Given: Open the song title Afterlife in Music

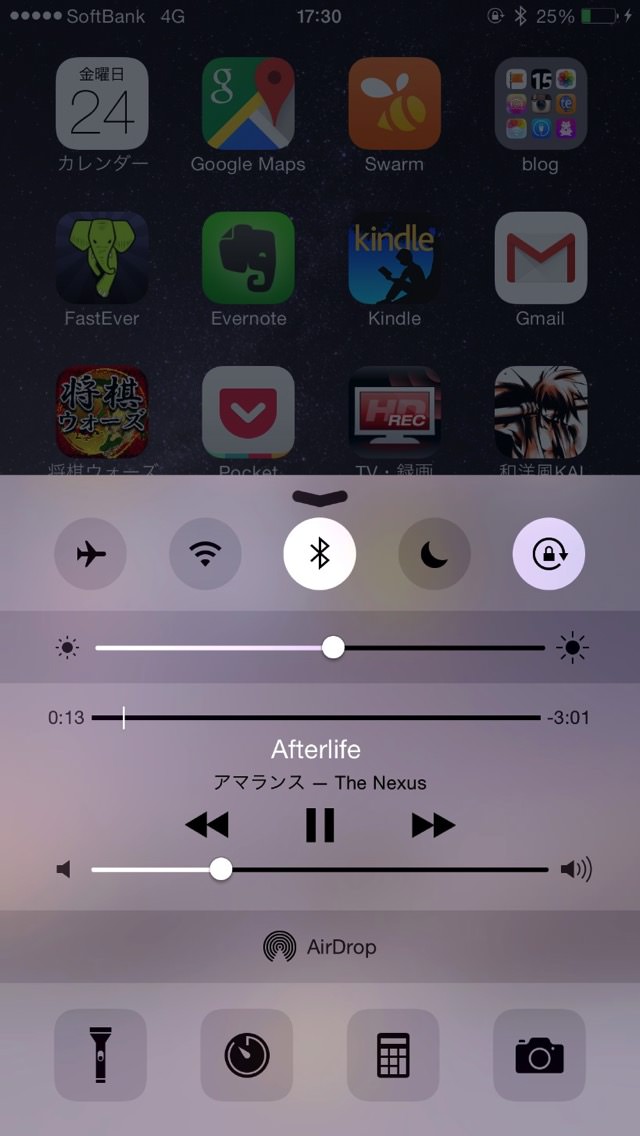Looking at the screenshot, I should pos(316,749).
